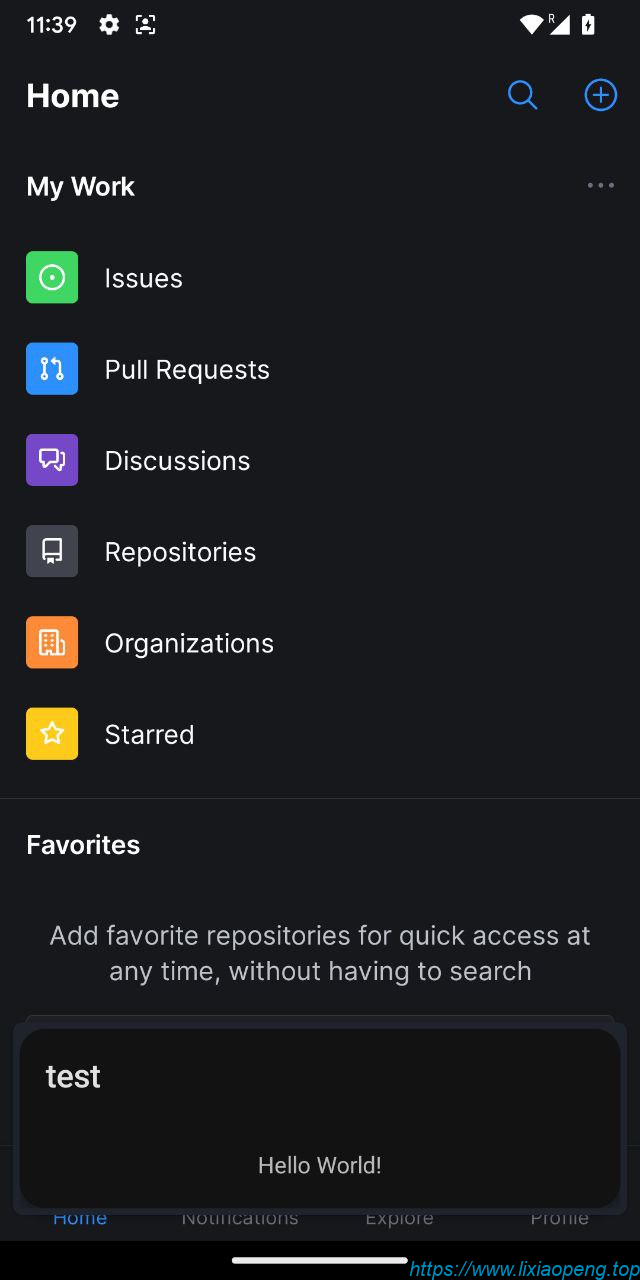View Discussions

(x=177, y=460)
